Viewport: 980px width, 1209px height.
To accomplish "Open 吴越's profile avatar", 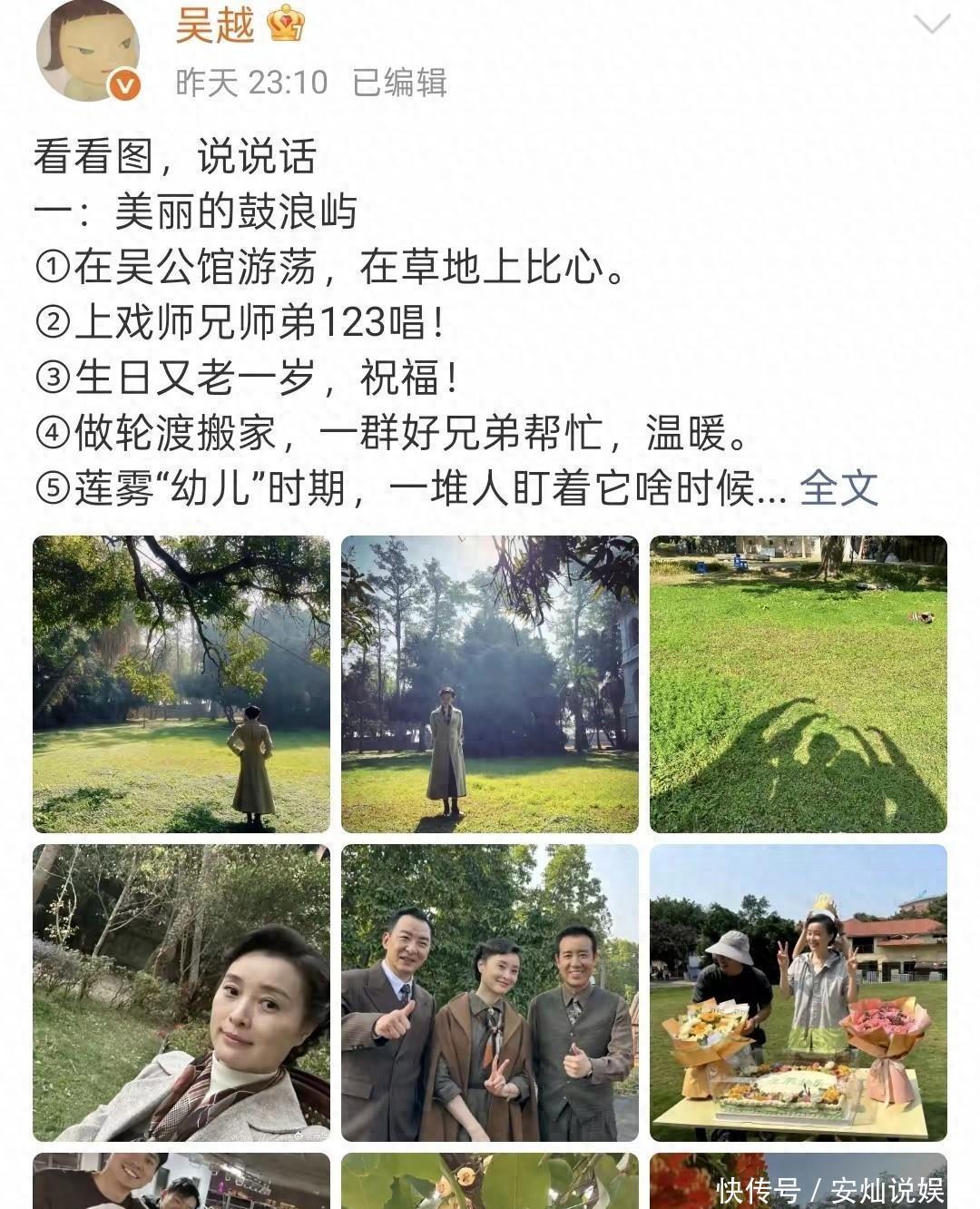I will [x=88, y=53].
